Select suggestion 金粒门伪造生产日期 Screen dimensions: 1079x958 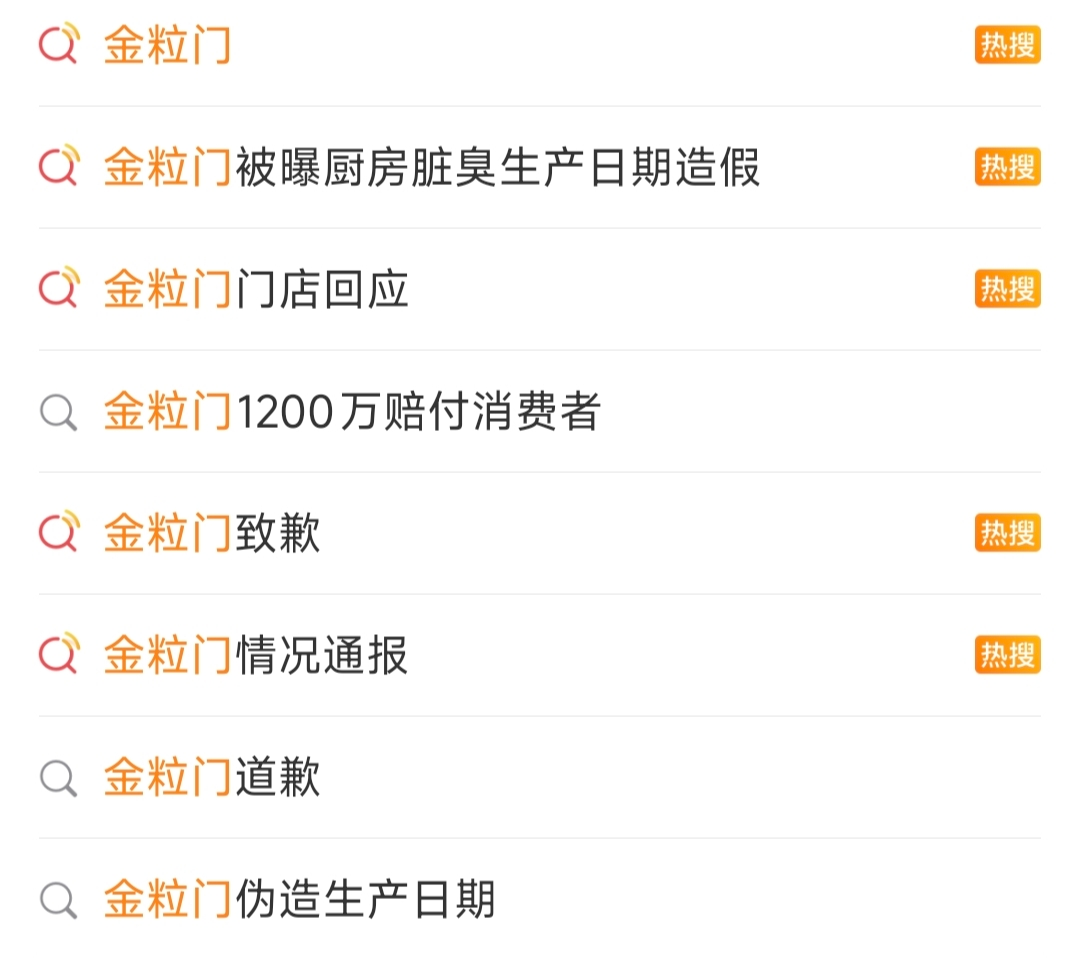pos(299,900)
